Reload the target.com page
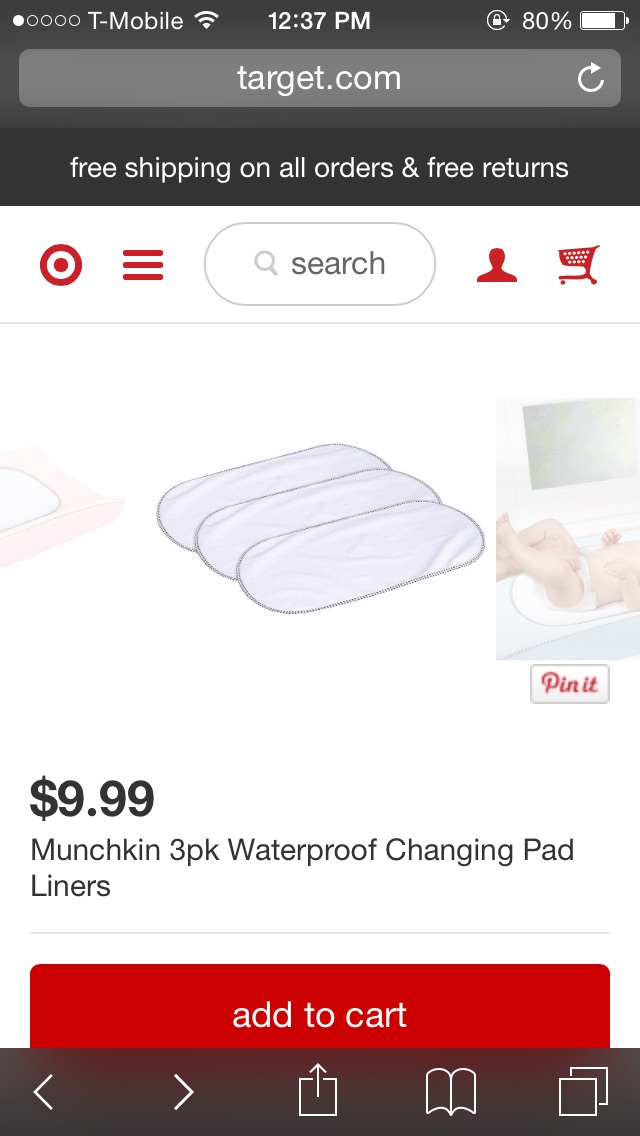The width and height of the screenshot is (640, 1136). pos(591,78)
